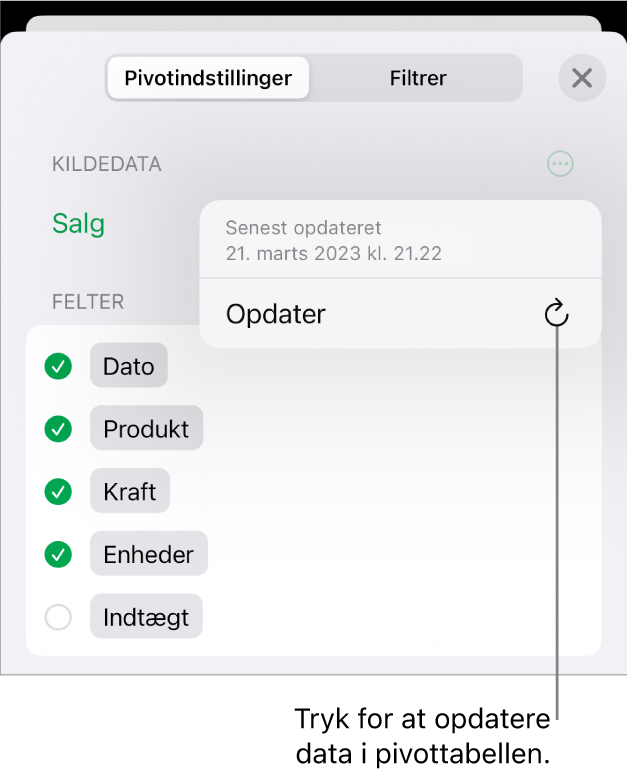Image resolution: width=627 pixels, height=775 pixels.
Task: Tap Opdater to refresh pivot data
Action: pos(400,315)
